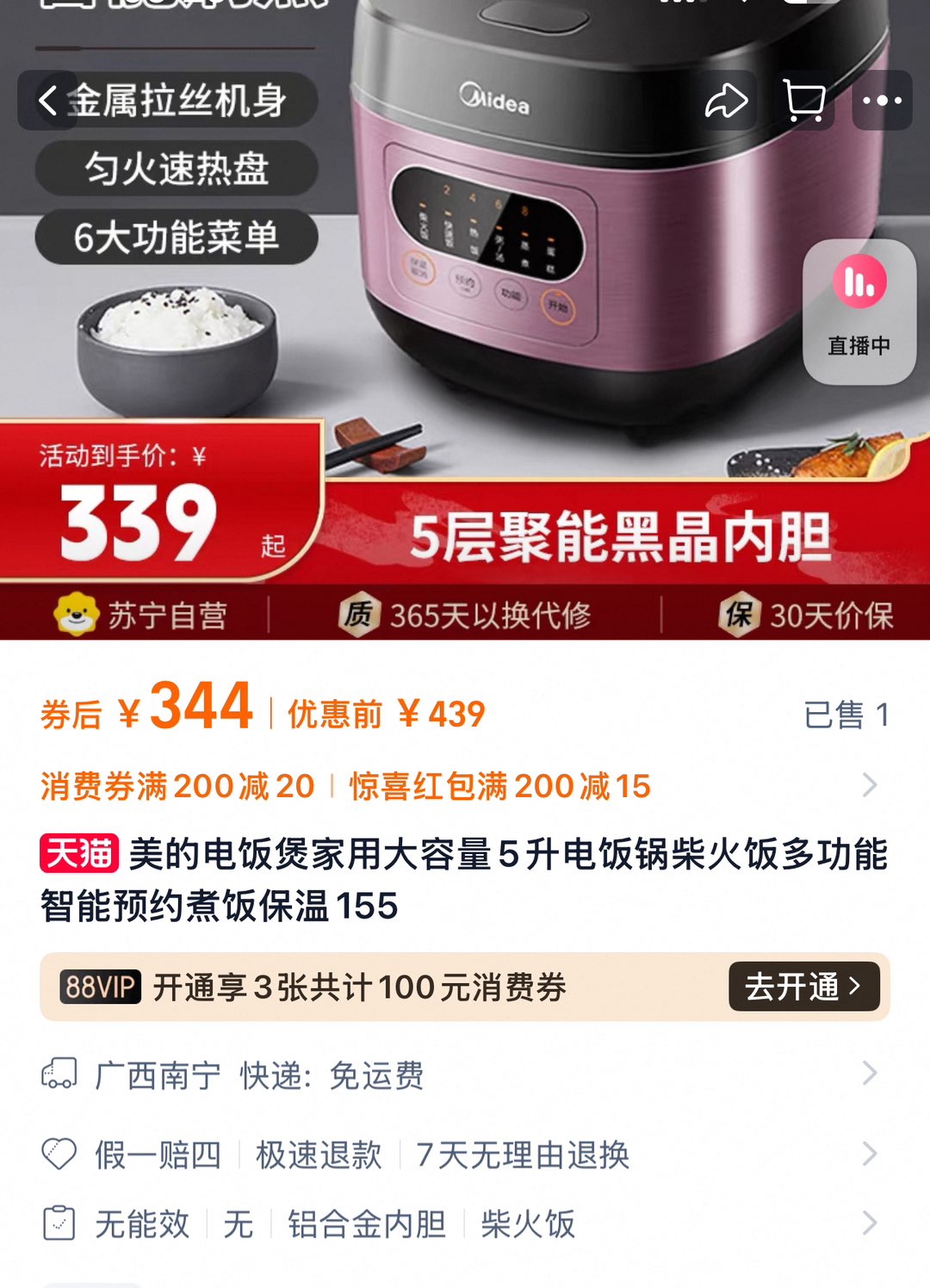This screenshot has width=930, height=1288.
Task: Open the 直播中 live stream button
Action: (859, 312)
